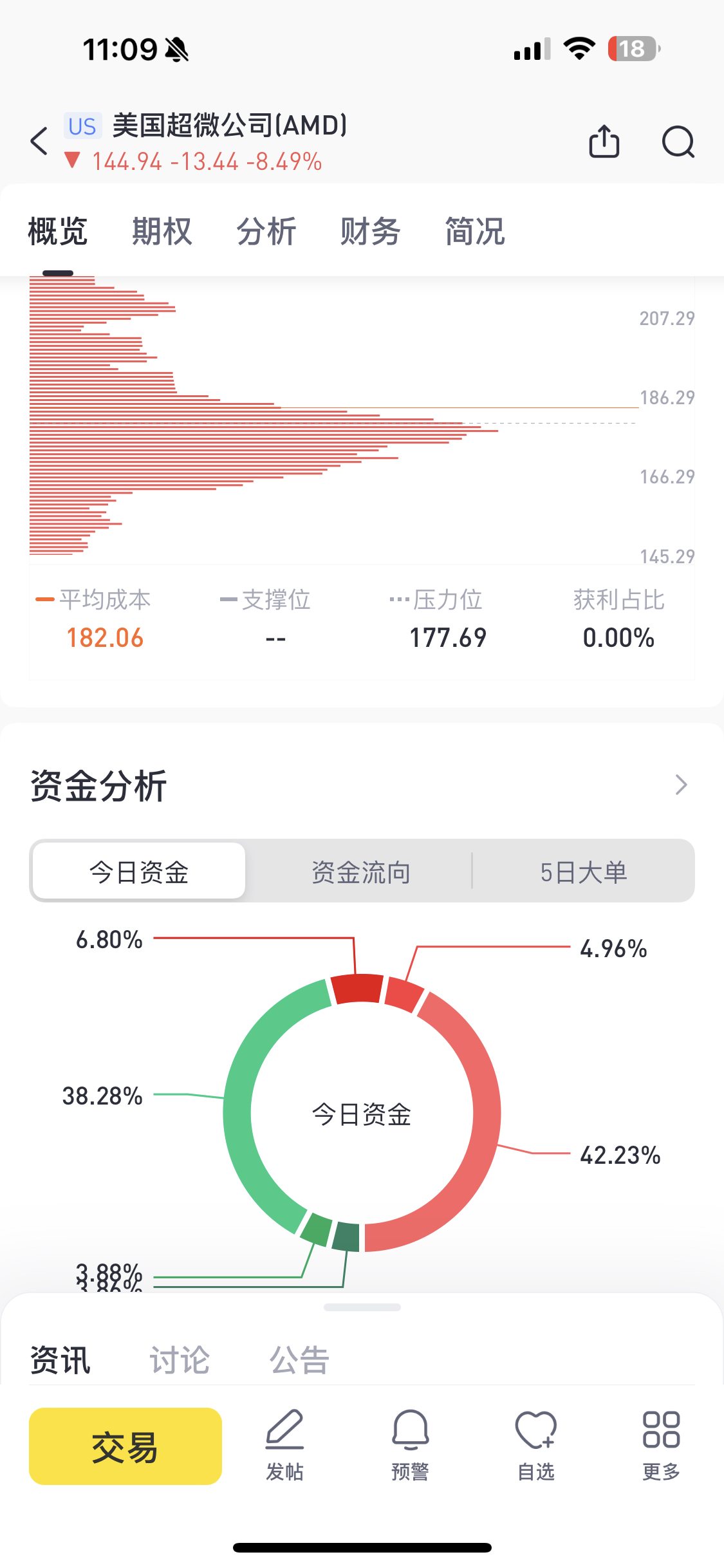Switch to the 讨论 tab
Image resolution: width=724 pixels, height=1568 pixels.
pos(180,1360)
